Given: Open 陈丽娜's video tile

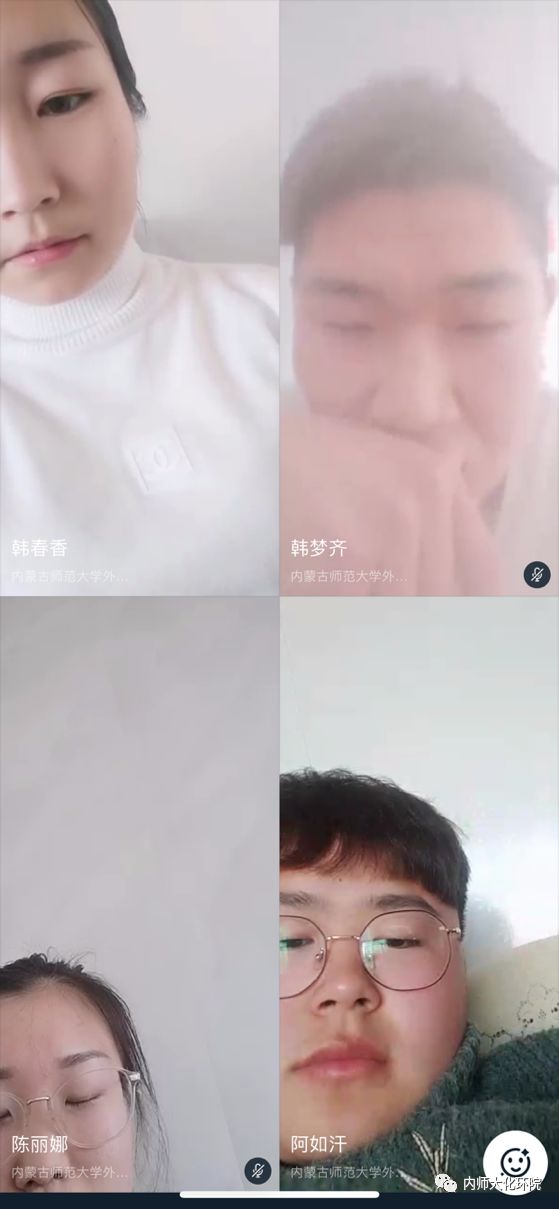Looking at the screenshot, I should click(139, 894).
